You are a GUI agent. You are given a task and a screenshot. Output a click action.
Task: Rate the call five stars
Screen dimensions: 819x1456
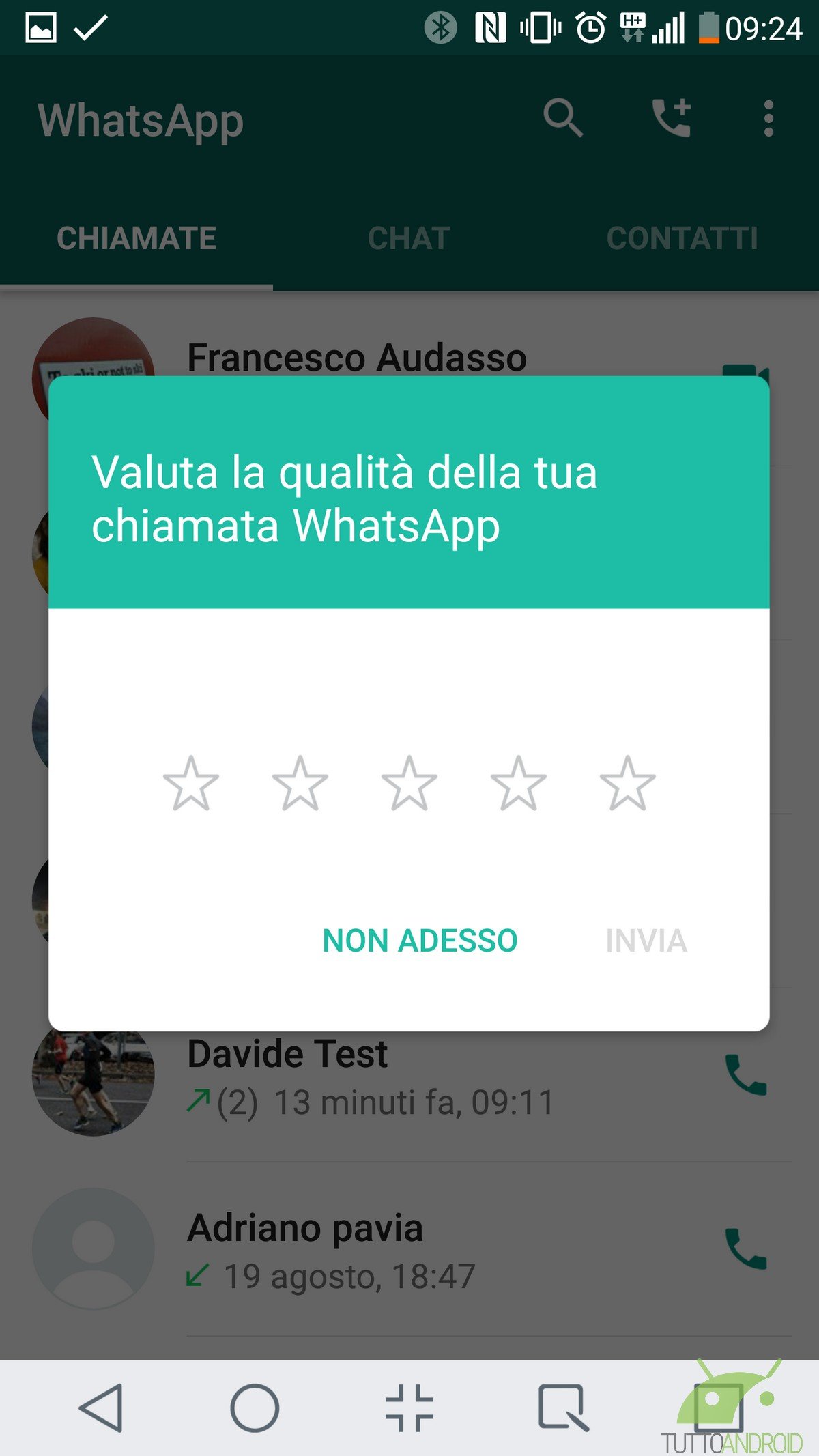[628, 783]
